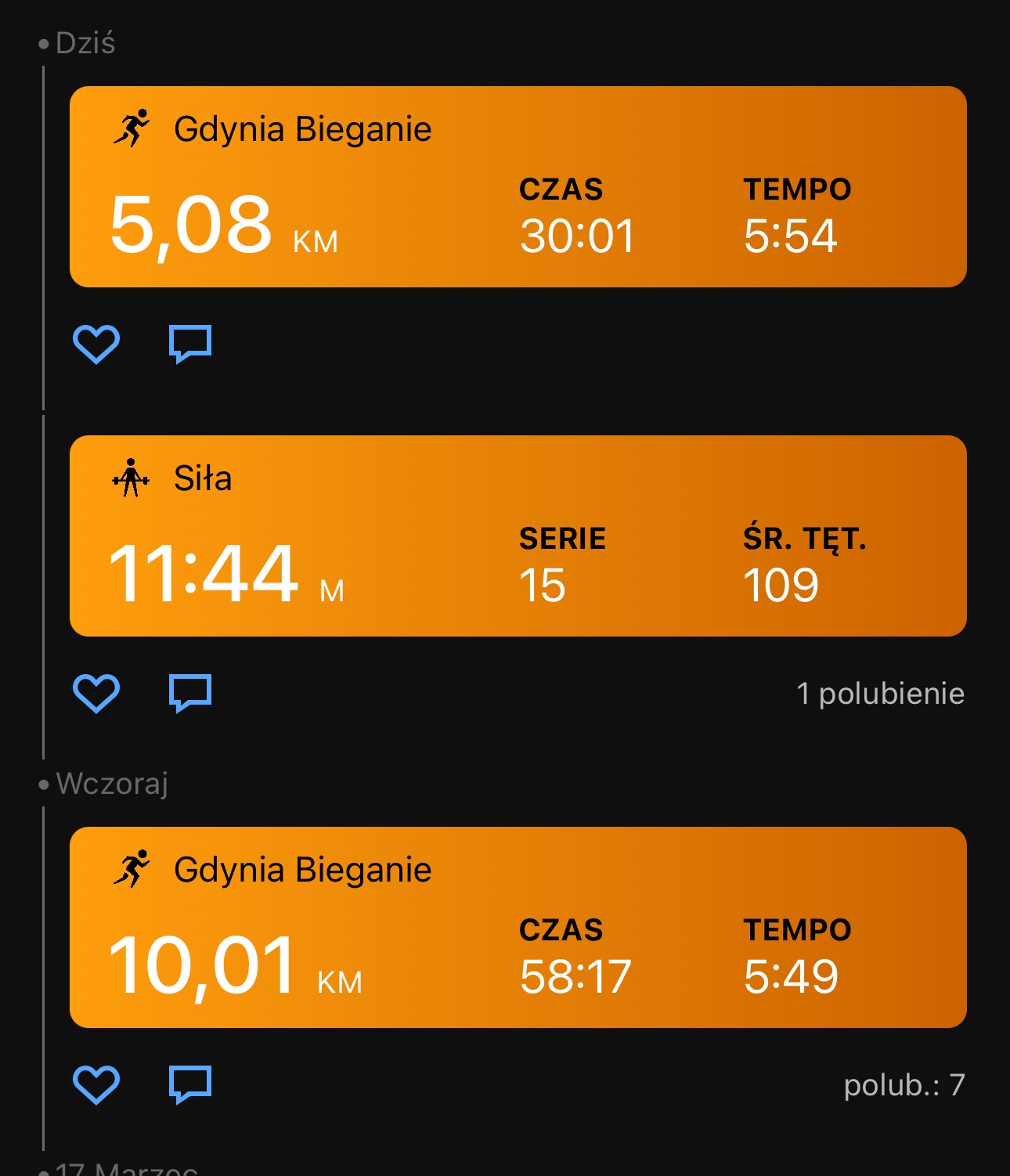Comment on yesterday's 10,01 km run
The image size is (1010, 1176).
(x=190, y=1084)
